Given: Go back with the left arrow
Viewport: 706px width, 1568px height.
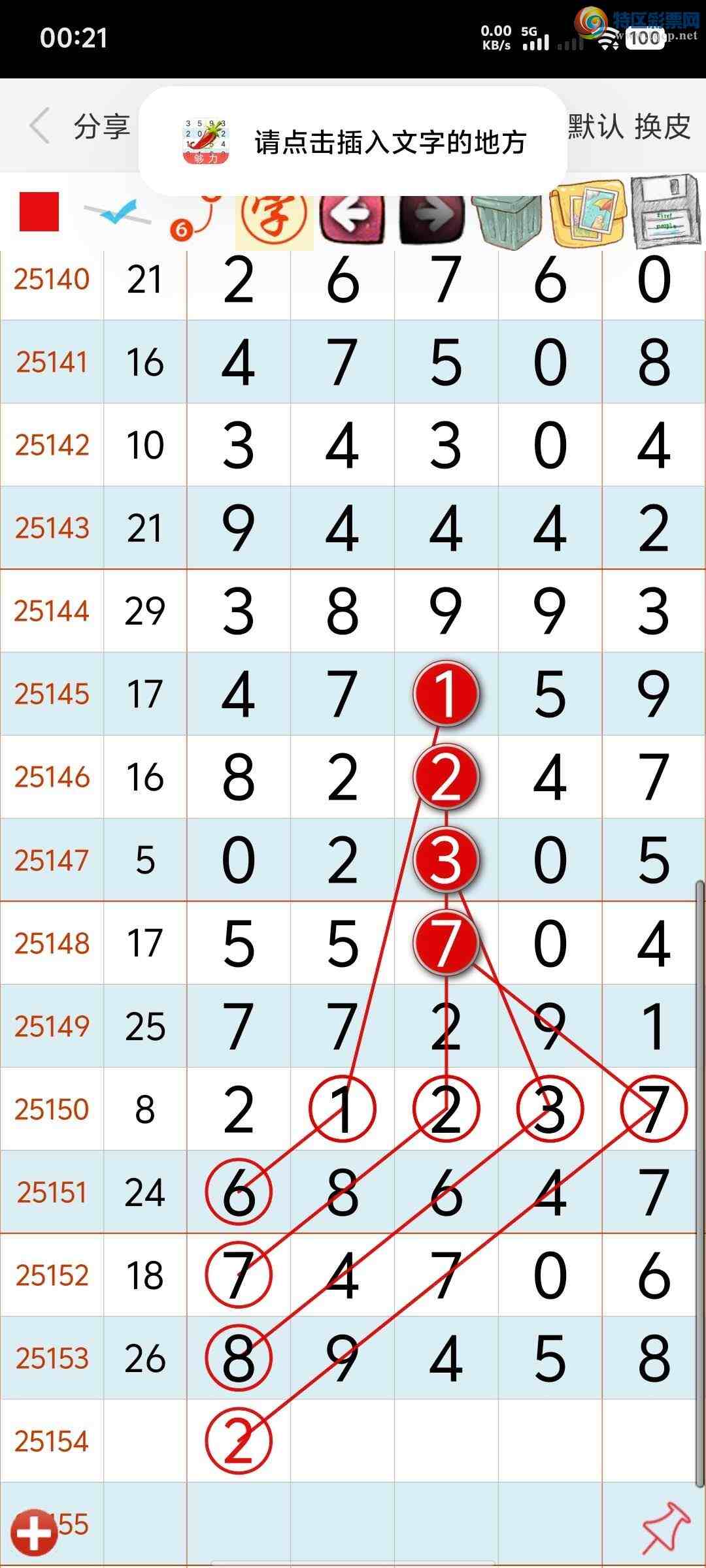Looking at the screenshot, I should click(41, 125).
